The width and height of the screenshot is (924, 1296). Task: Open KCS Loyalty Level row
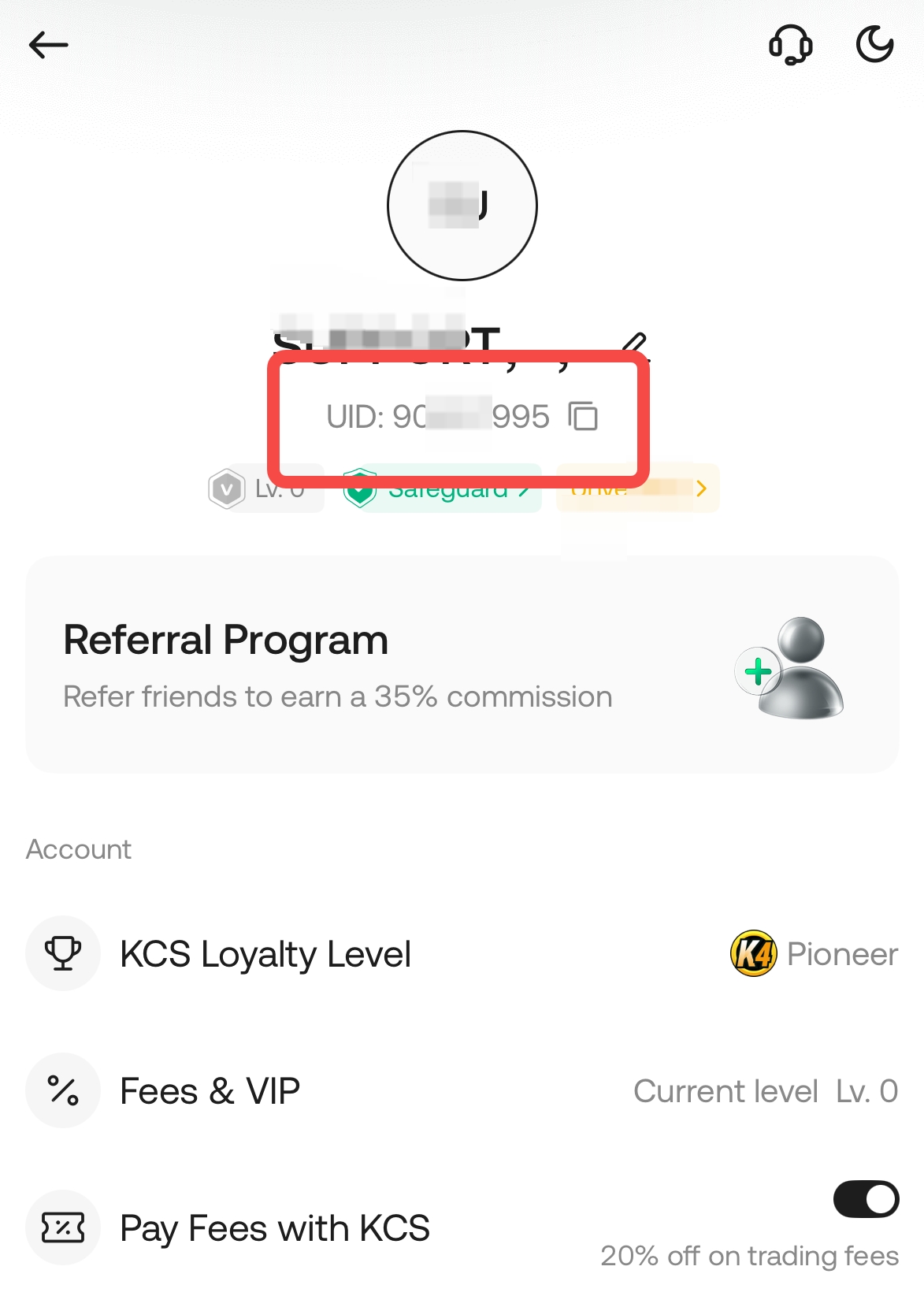(462, 954)
